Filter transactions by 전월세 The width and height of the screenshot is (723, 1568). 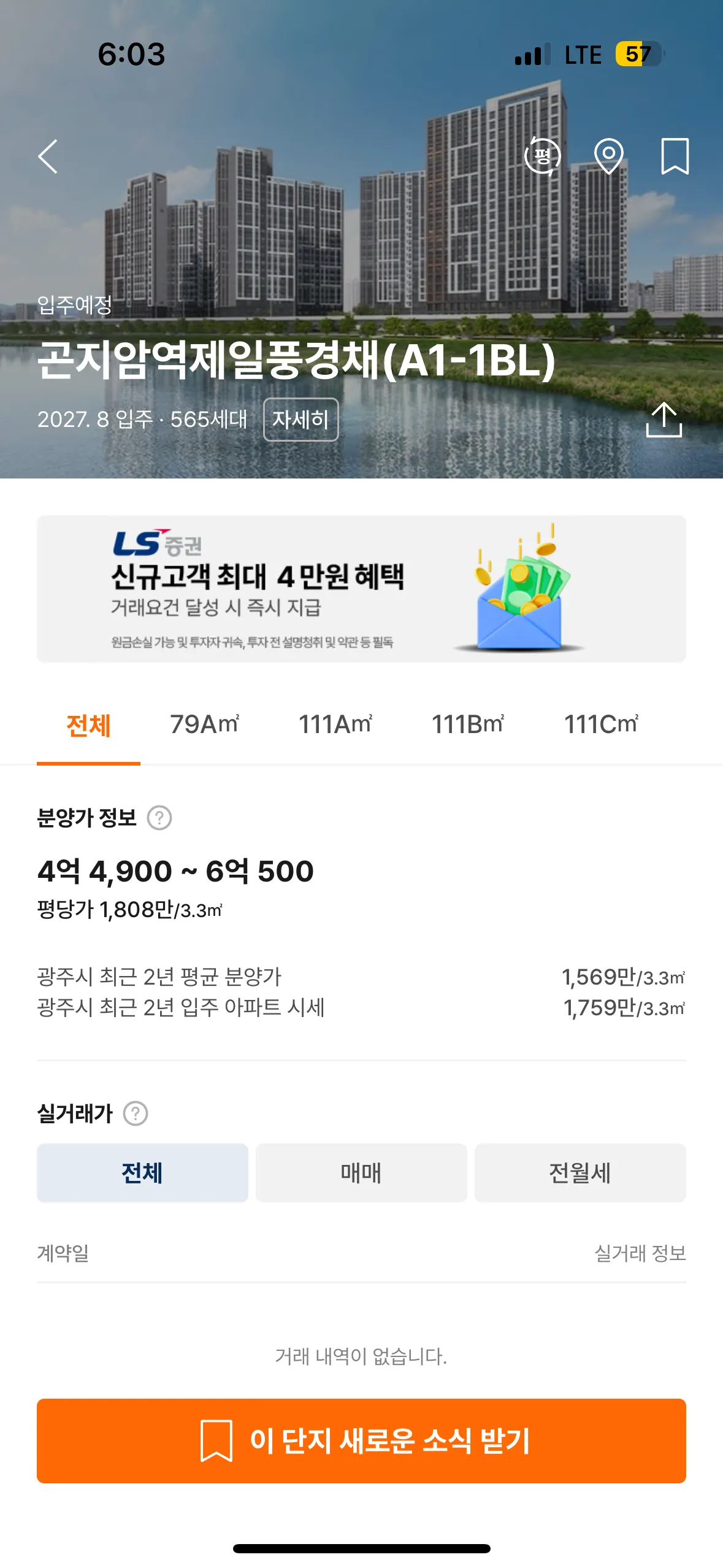tap(580, 1173)
